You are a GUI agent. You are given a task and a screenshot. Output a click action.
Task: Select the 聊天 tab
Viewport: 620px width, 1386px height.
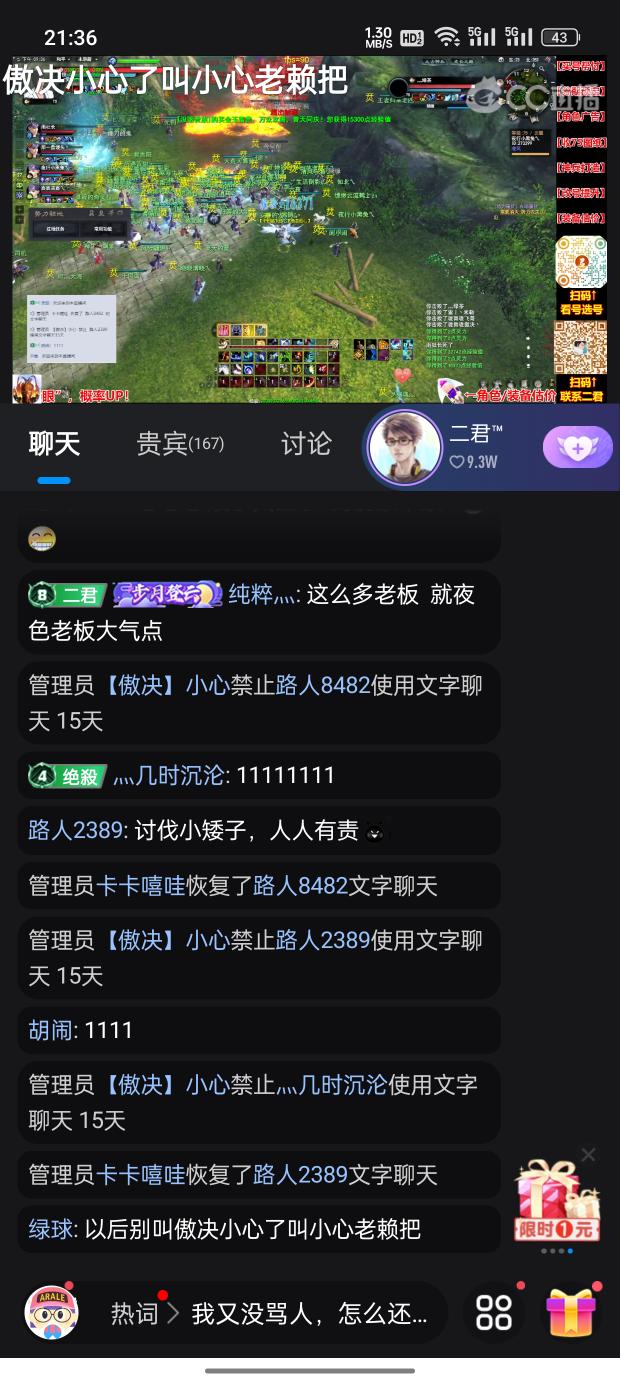pyautogui.click(x=54, y=444)
